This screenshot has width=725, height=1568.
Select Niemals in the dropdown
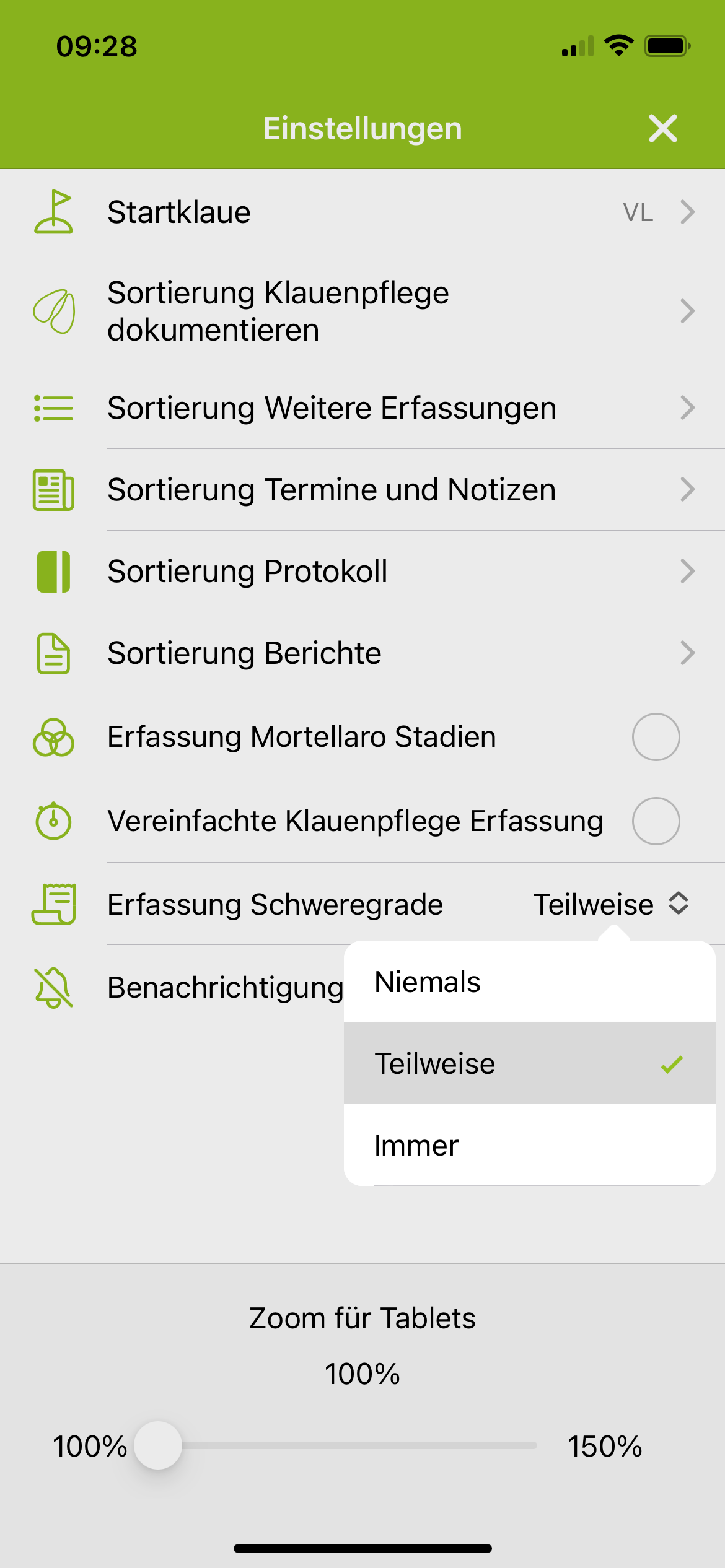tap(529, 982)
